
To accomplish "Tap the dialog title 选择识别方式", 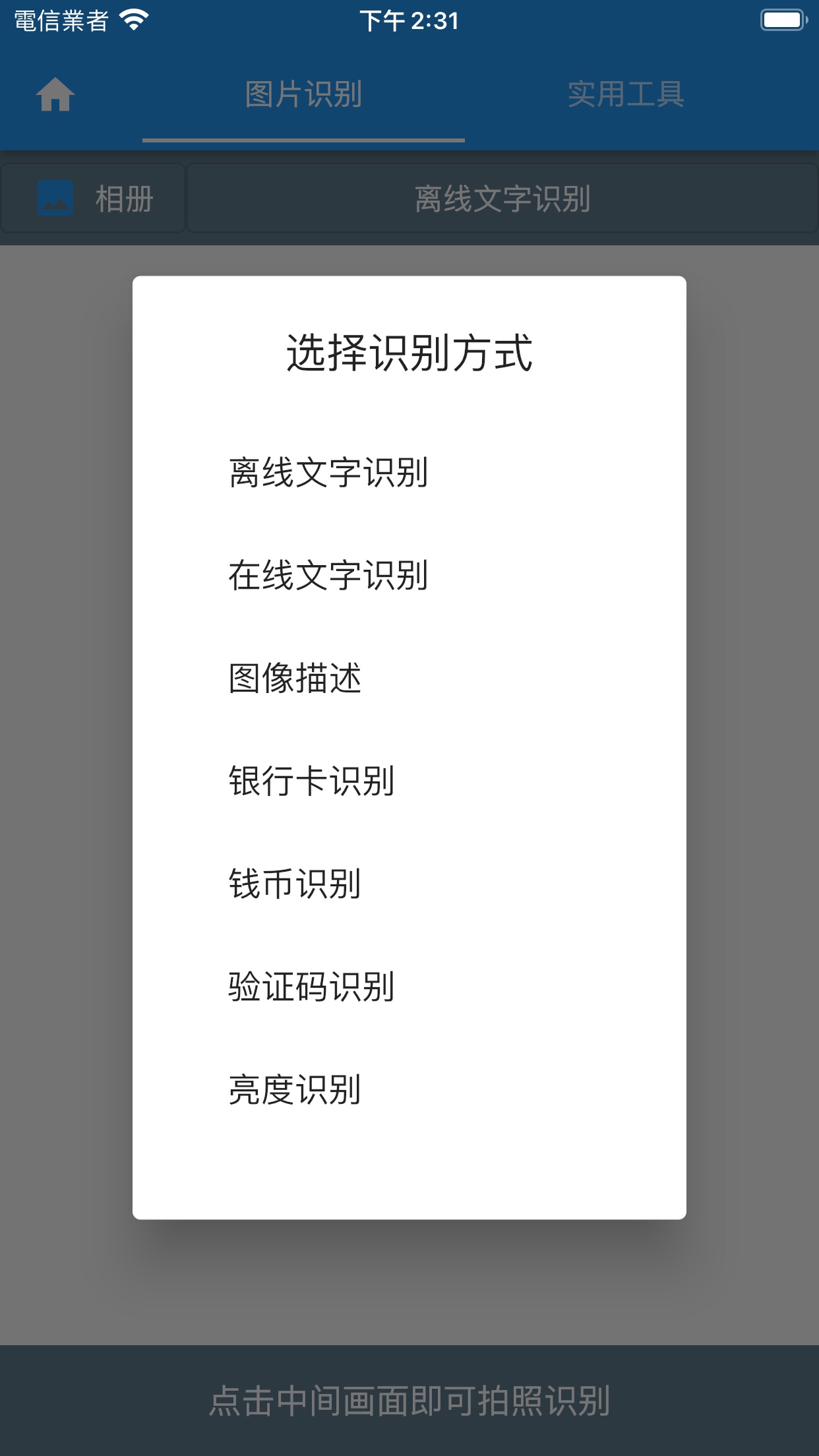I will 409,354.
